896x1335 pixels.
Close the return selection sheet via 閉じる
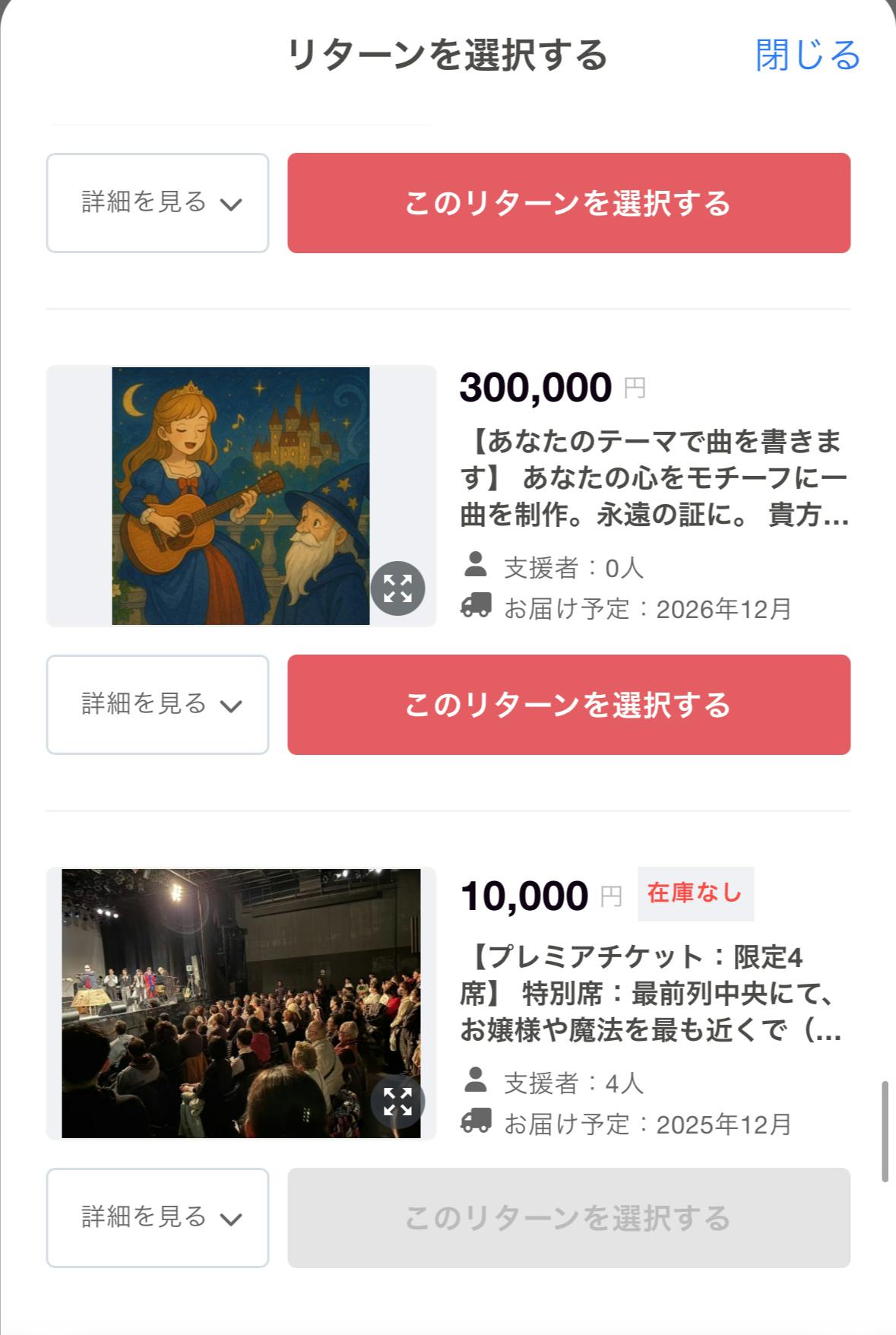coord(807,55)
